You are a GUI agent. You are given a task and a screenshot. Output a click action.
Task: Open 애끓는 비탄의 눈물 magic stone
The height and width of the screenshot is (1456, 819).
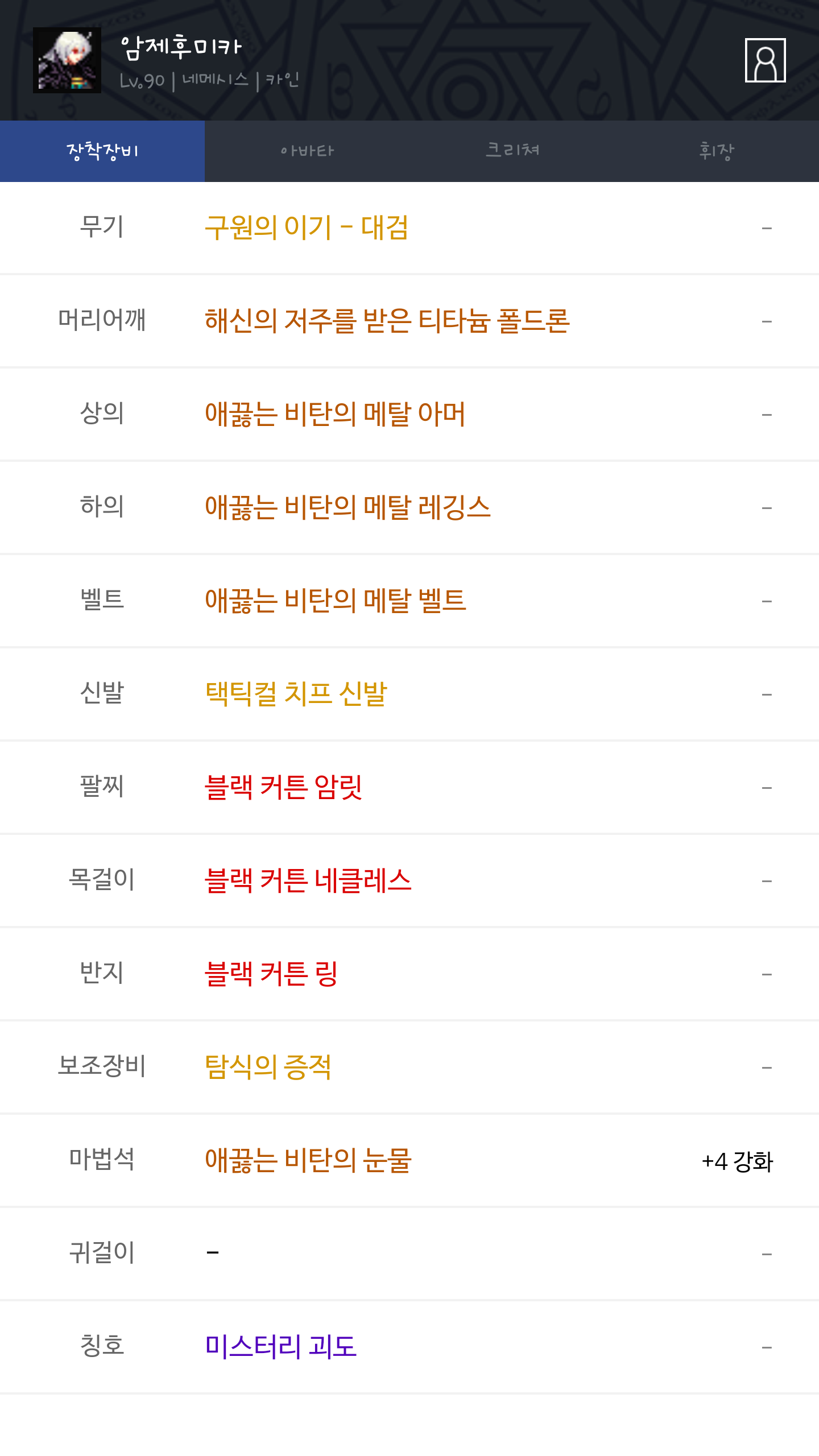(x=308, y=1160)
